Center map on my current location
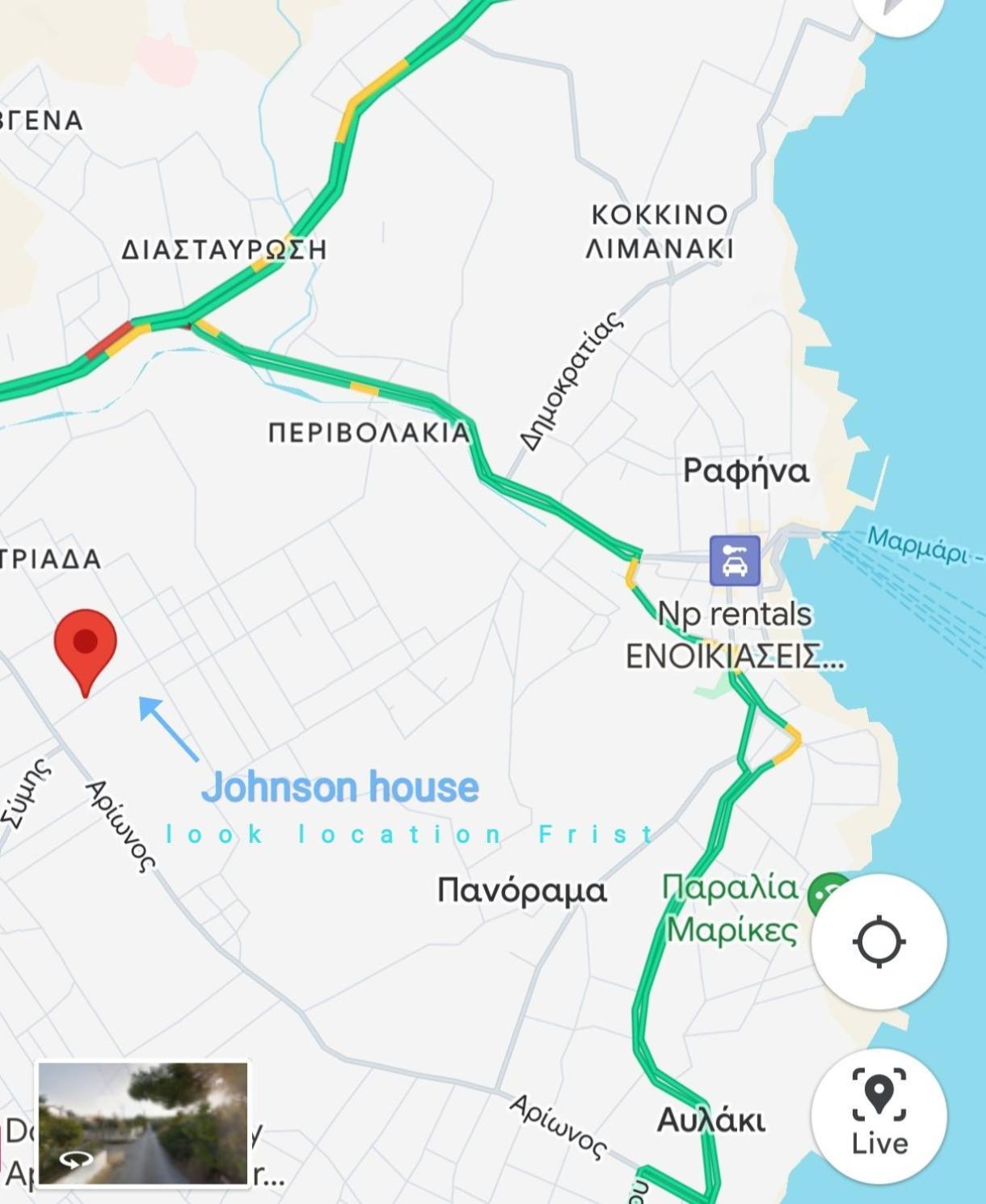Viewport: 986px width, 1204px height. [879, 941]
